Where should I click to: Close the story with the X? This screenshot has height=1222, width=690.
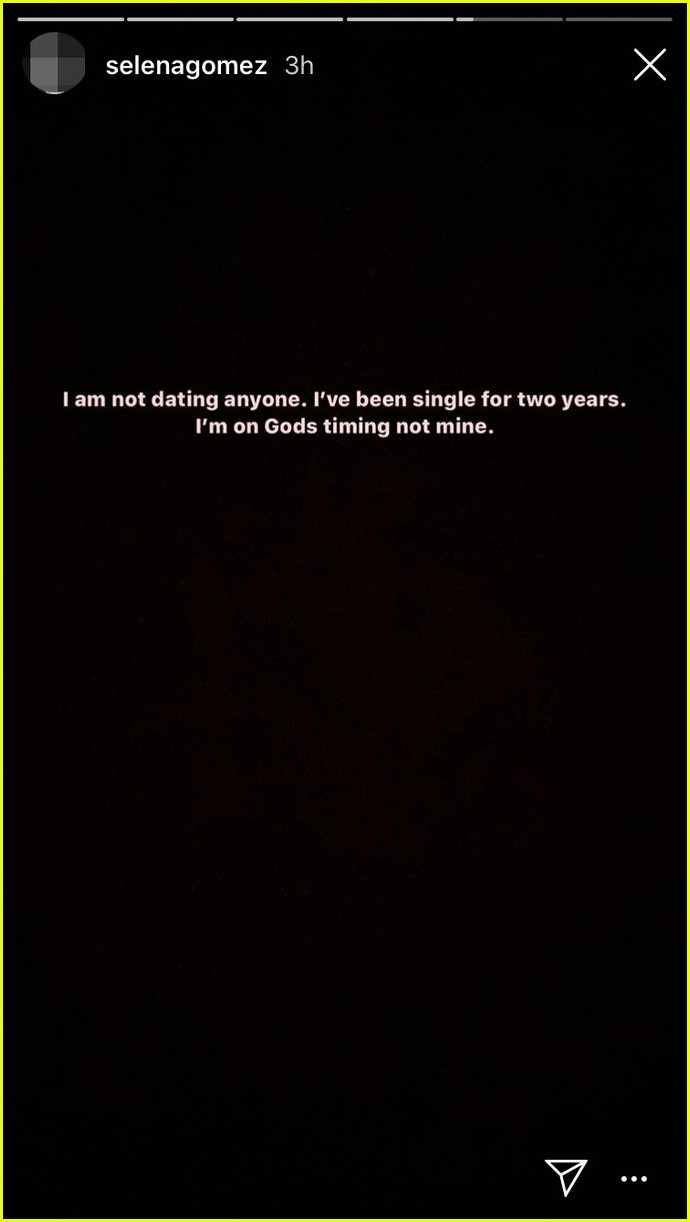pos(650,65)
